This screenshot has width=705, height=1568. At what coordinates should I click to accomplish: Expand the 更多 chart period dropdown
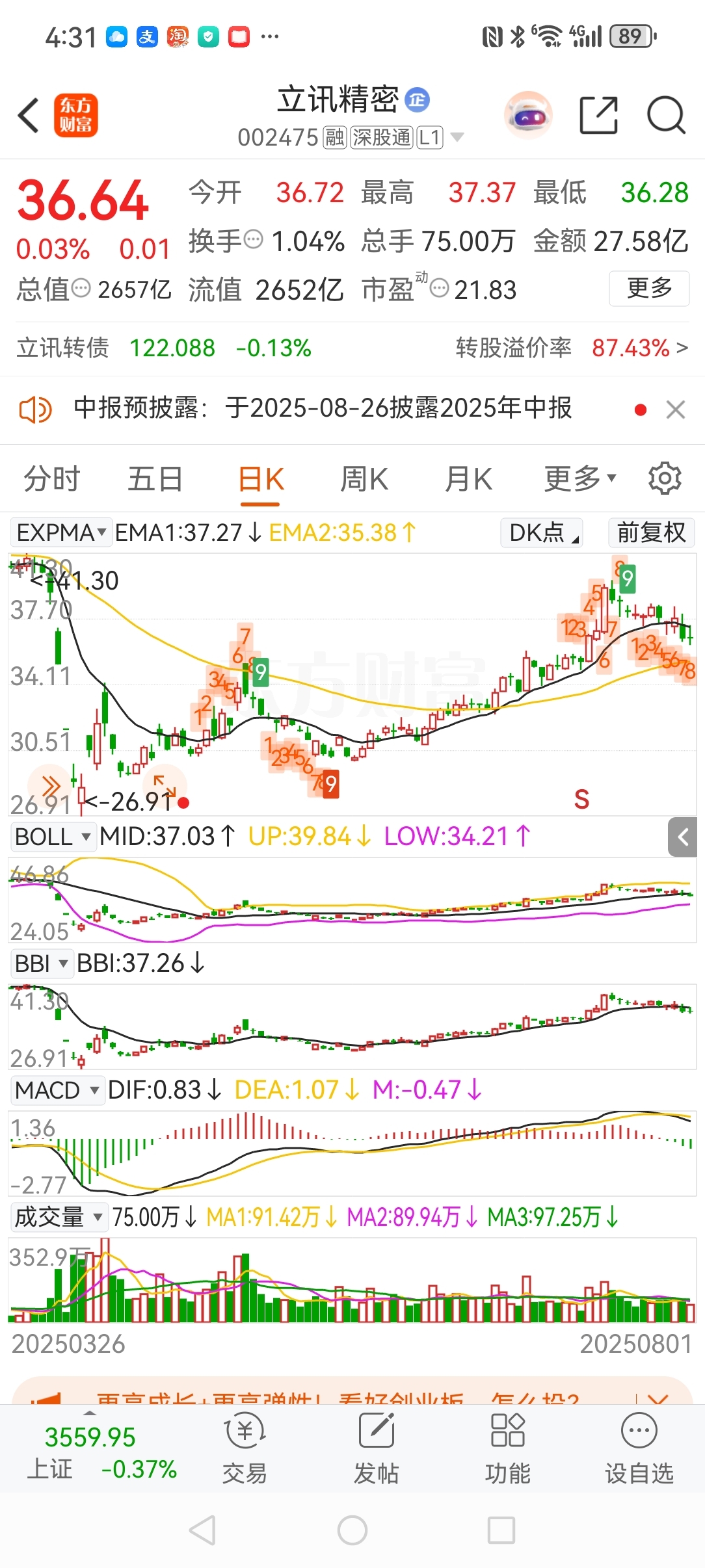(579, 479)
